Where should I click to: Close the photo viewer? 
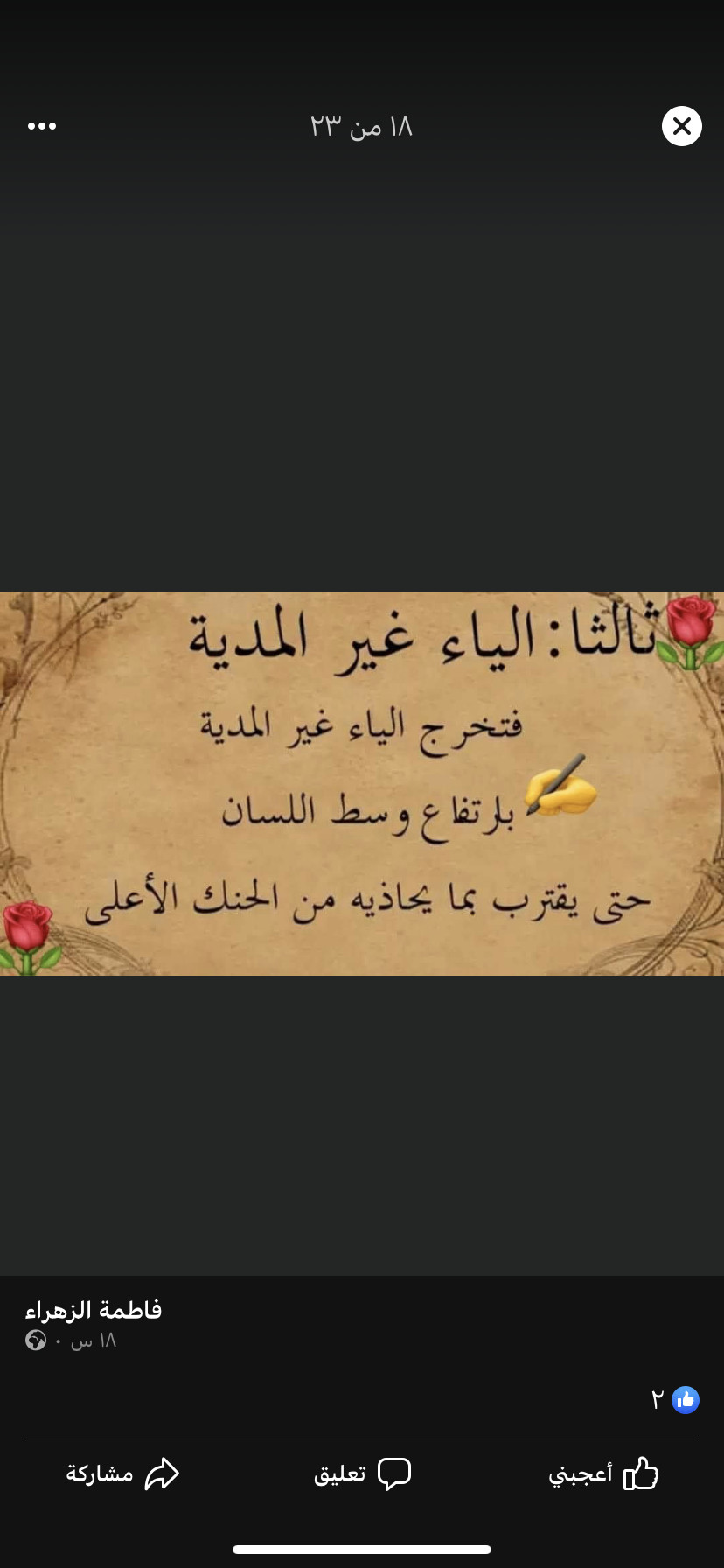[x=682, y=126]
